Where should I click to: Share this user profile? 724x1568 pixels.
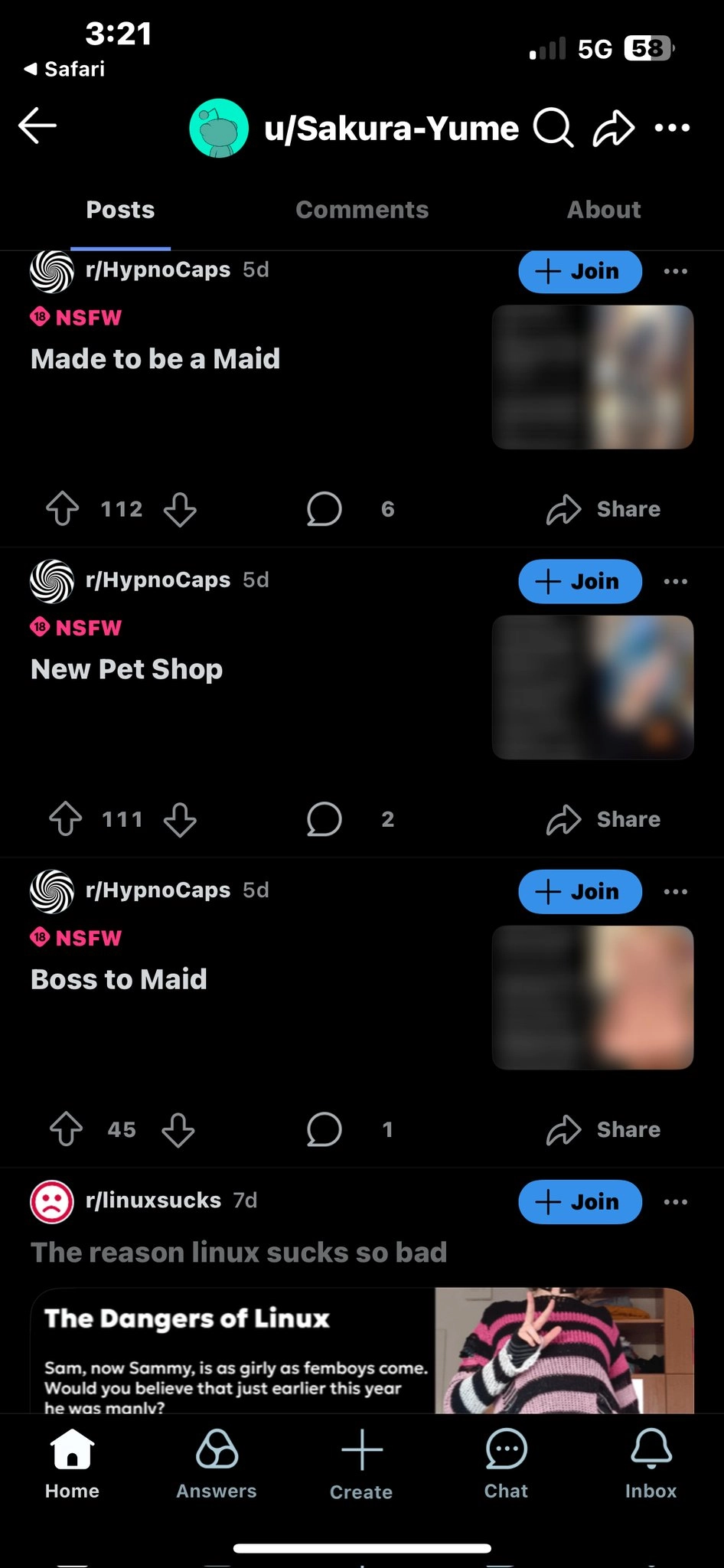click(613, 128)
